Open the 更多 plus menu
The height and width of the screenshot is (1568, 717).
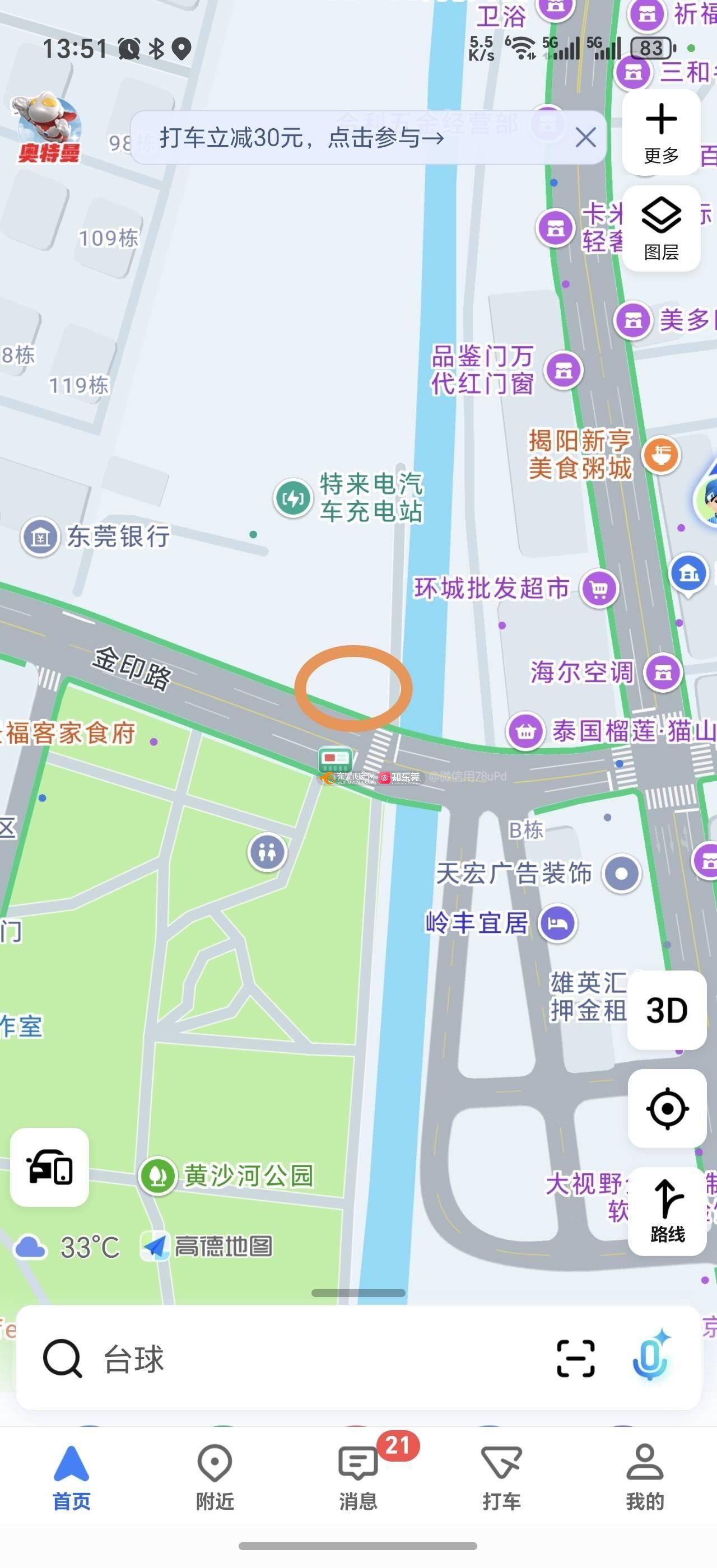pyautogui.click(x=661, y=133)
